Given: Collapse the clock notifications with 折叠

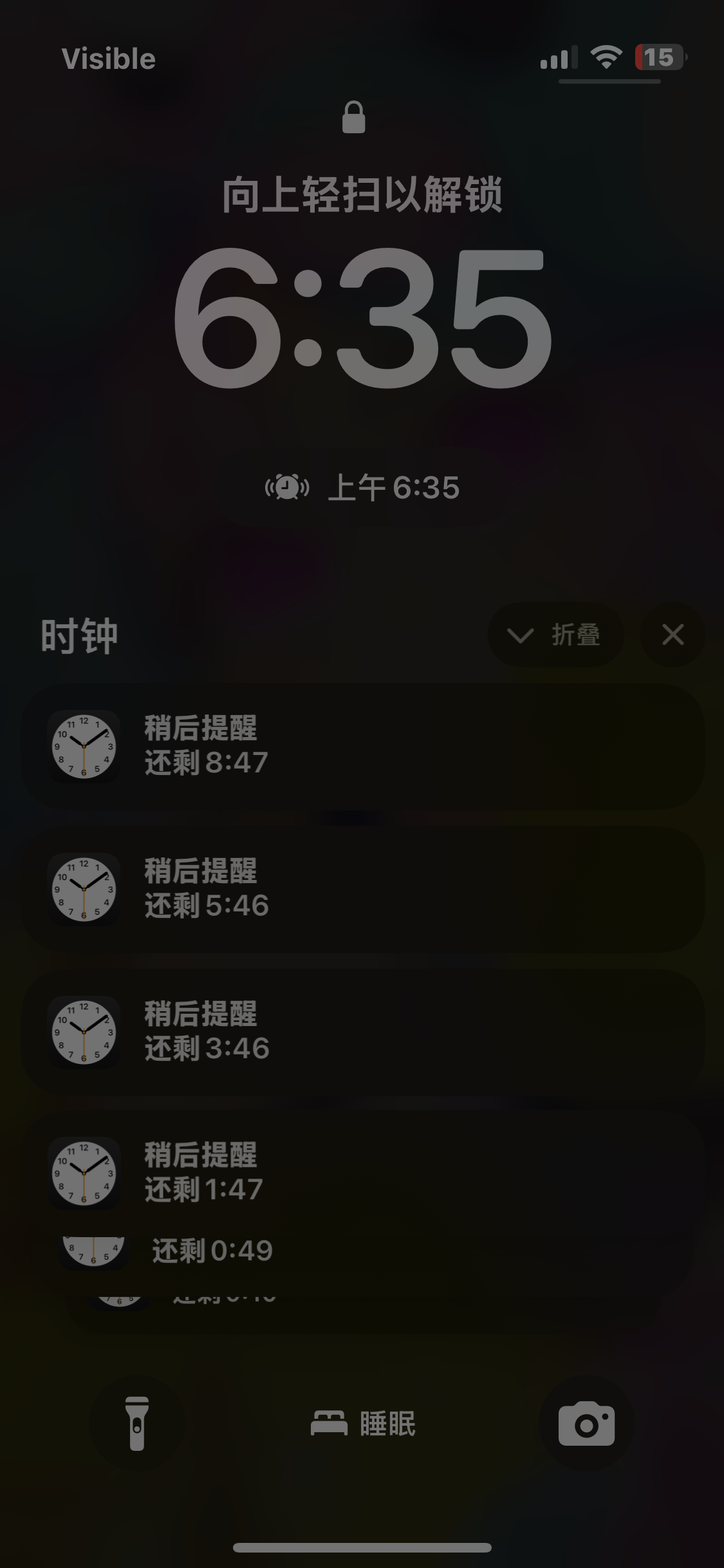Looking at the screenshot, I should 555,635.
